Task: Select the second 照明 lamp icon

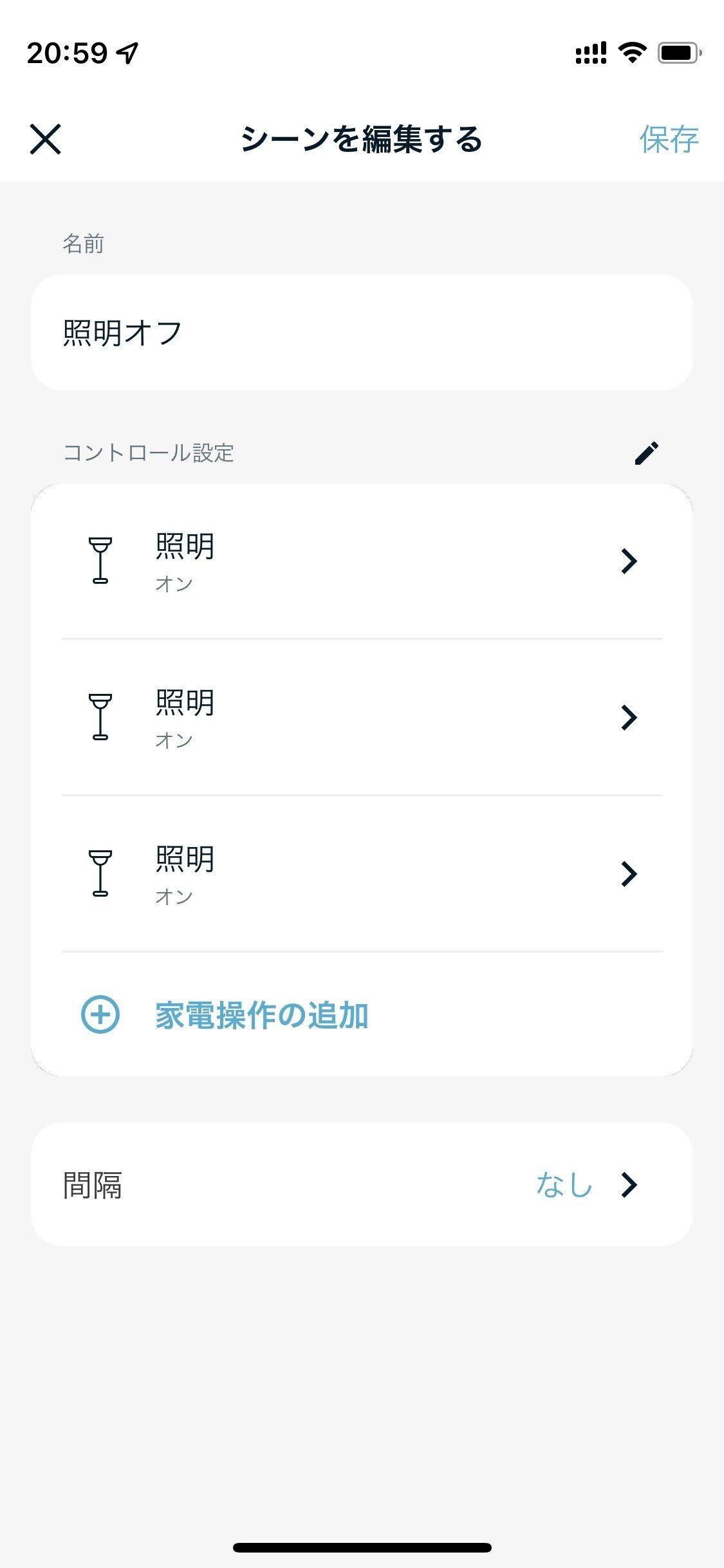Action: [x=101, y=716]
